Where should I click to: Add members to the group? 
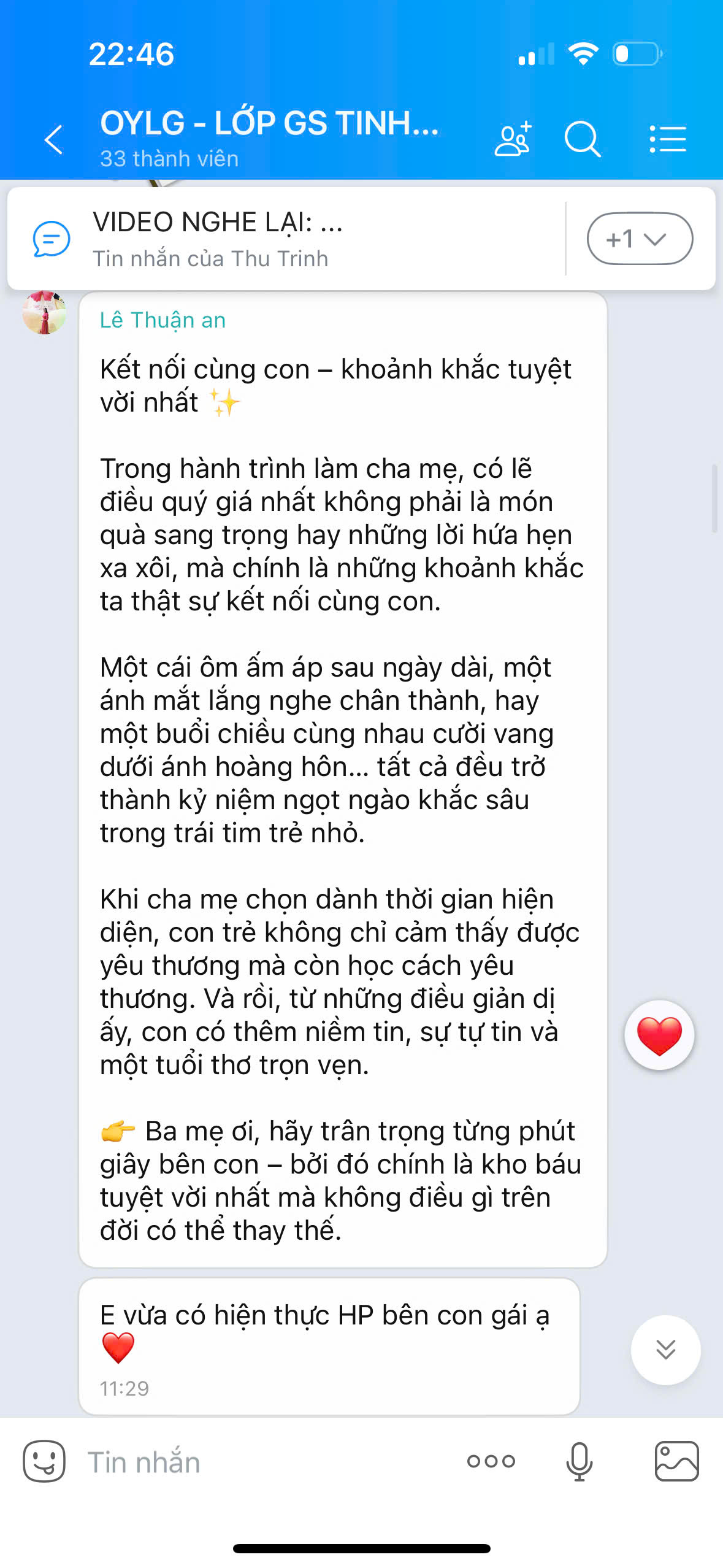click(513, 139)
